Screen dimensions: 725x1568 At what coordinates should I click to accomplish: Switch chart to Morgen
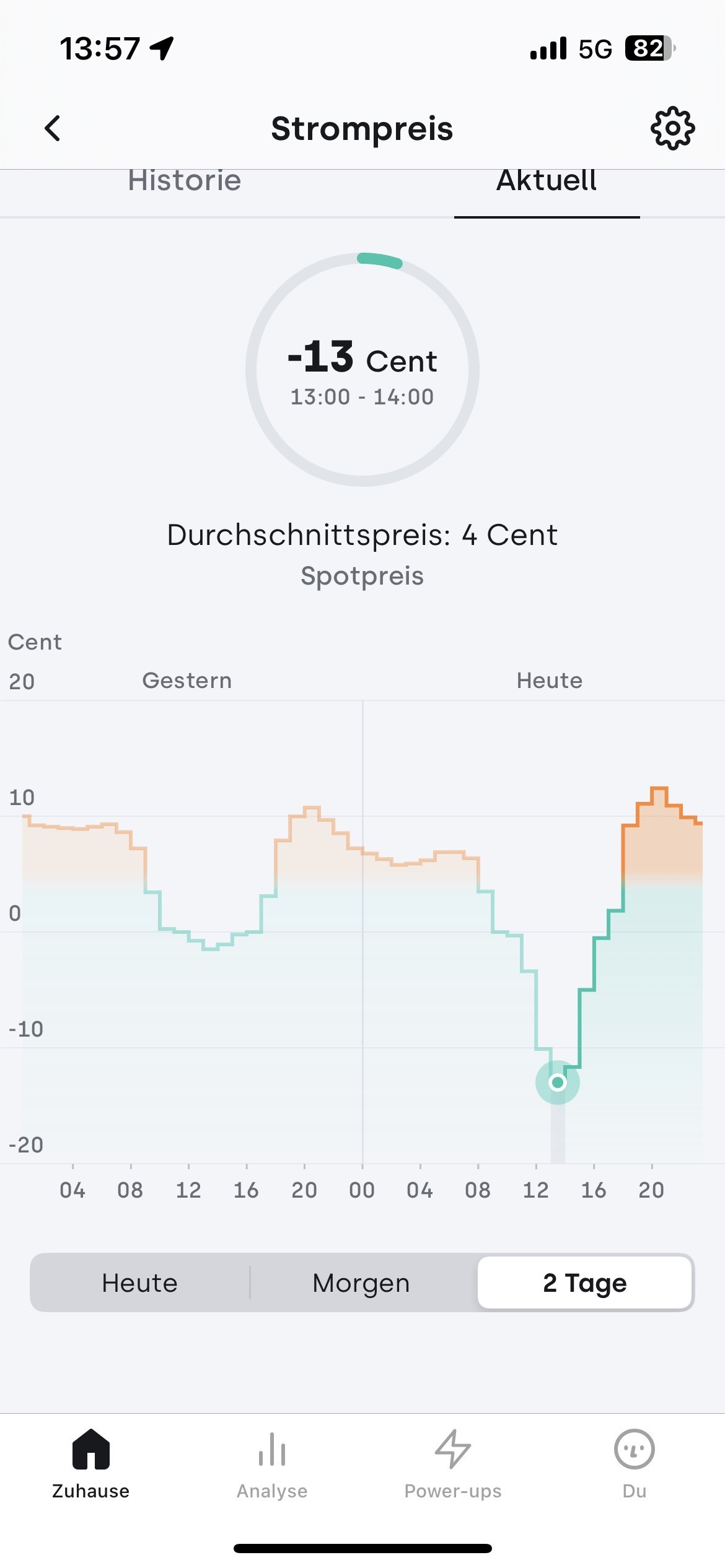[x=361, y=1283]
